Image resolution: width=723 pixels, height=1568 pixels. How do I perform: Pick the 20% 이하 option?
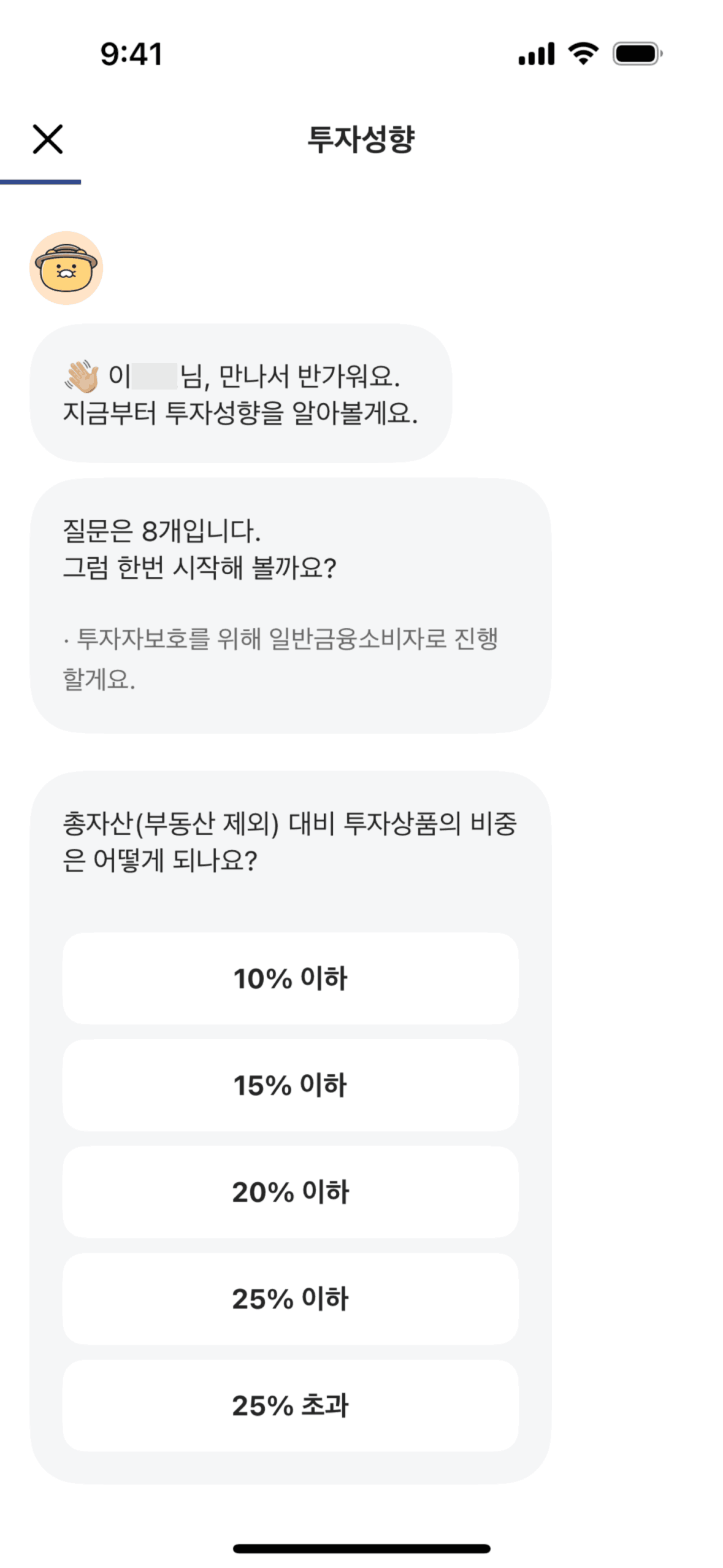click(290, 1191)
